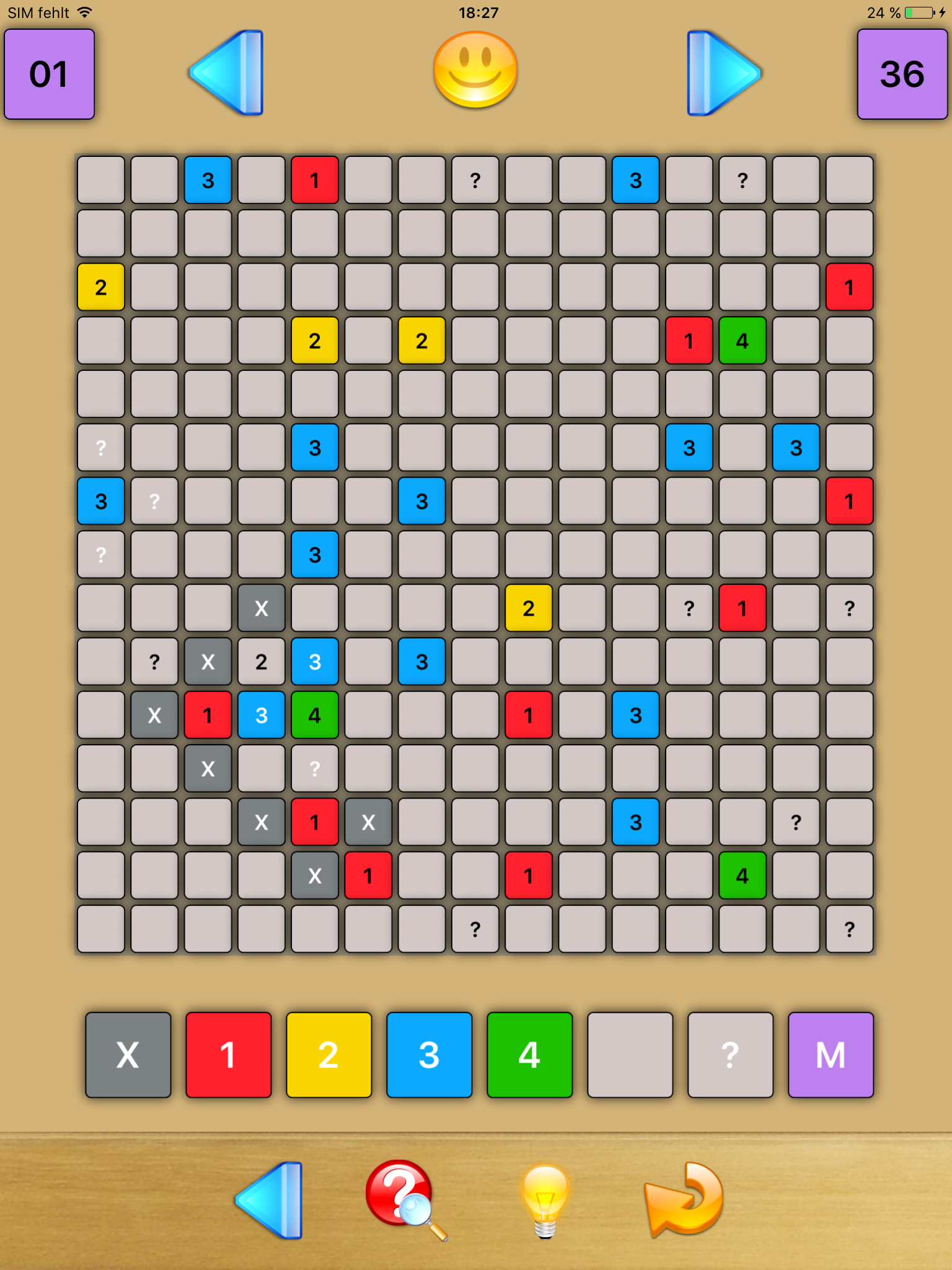Select the blank eraser tile in palette
The width and height of the screenshot is (952, 1270).
point(630,1055)
